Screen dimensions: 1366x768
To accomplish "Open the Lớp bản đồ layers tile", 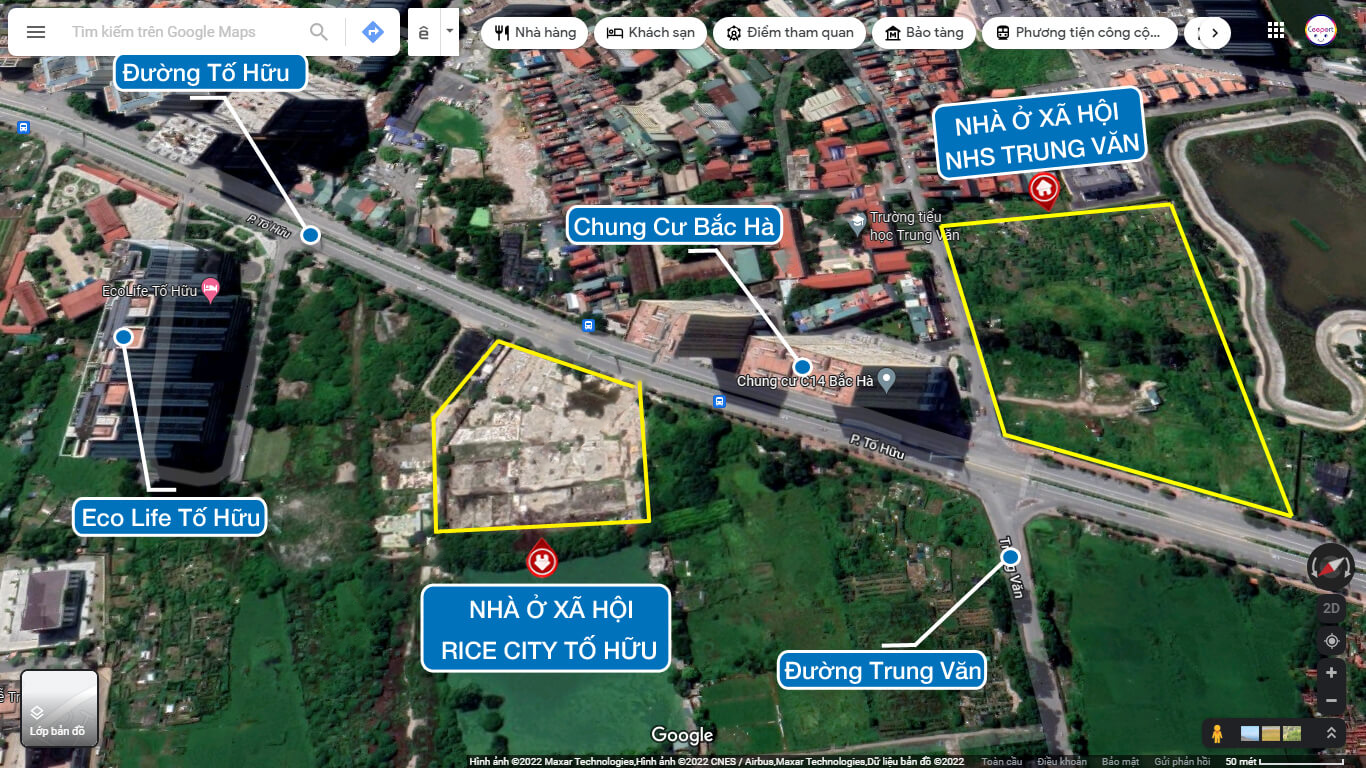I will coord(59,709).
